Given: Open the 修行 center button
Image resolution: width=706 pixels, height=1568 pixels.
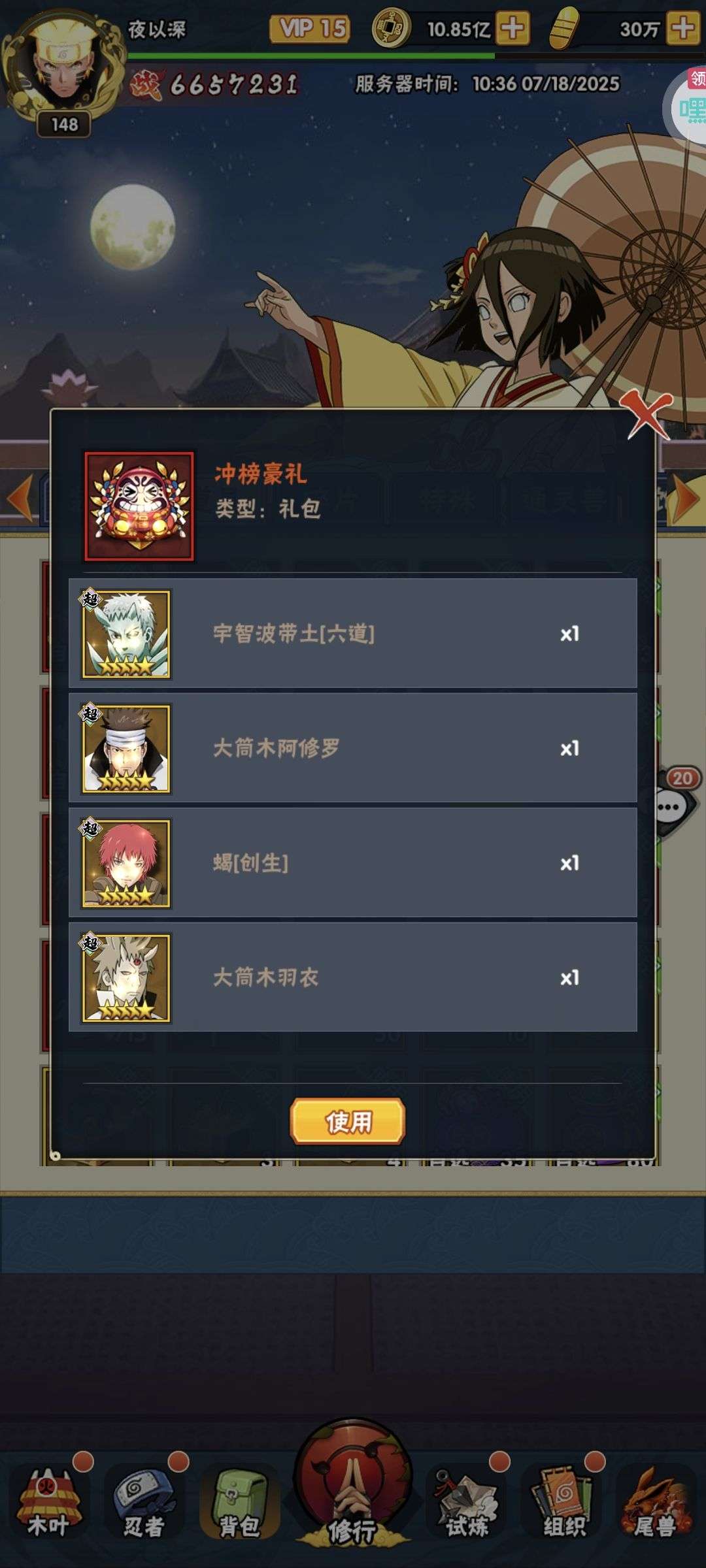Looking at the screenshot, I should point(353,1483).
